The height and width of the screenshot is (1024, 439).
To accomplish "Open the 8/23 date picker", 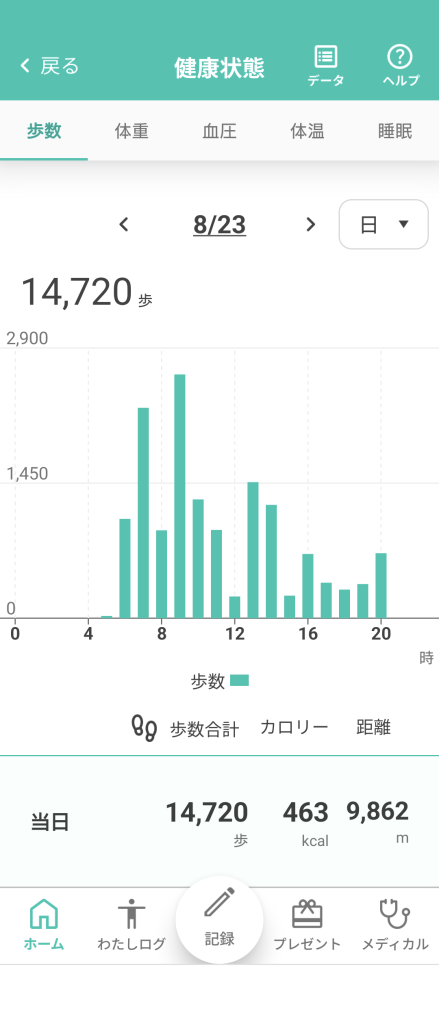I will pos(220,225).
